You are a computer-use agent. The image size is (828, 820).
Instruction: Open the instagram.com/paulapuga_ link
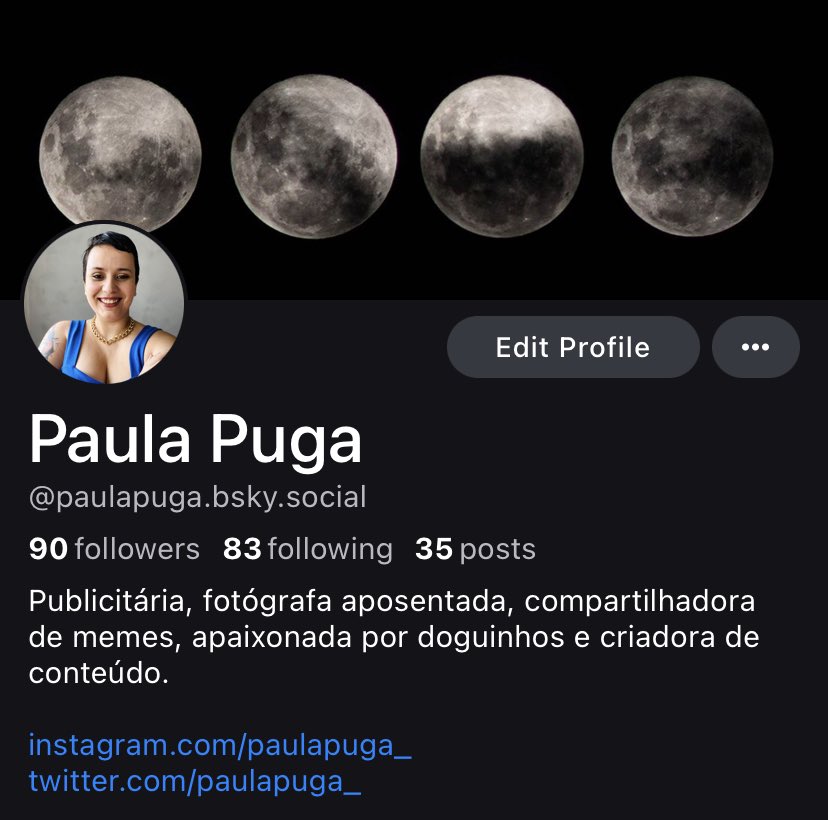point(220,746)
